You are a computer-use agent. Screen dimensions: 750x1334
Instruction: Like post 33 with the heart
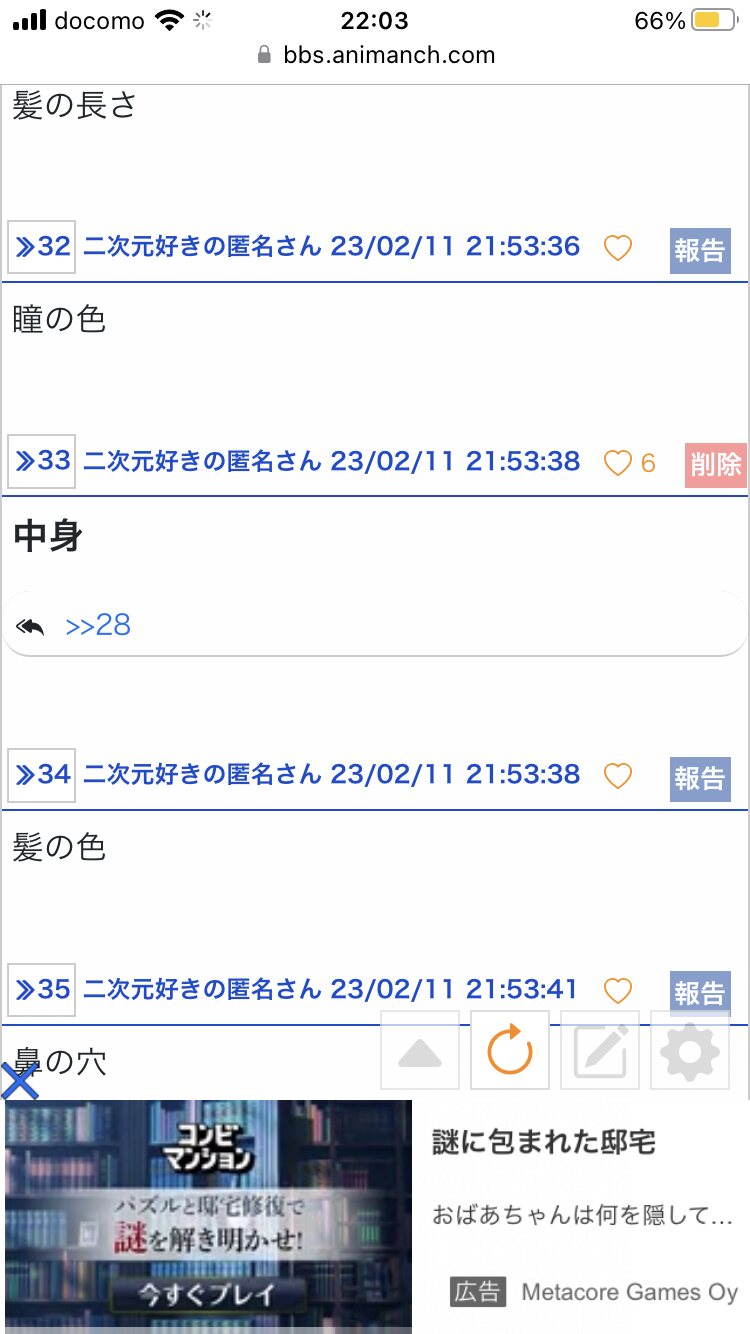click(618, 463)
